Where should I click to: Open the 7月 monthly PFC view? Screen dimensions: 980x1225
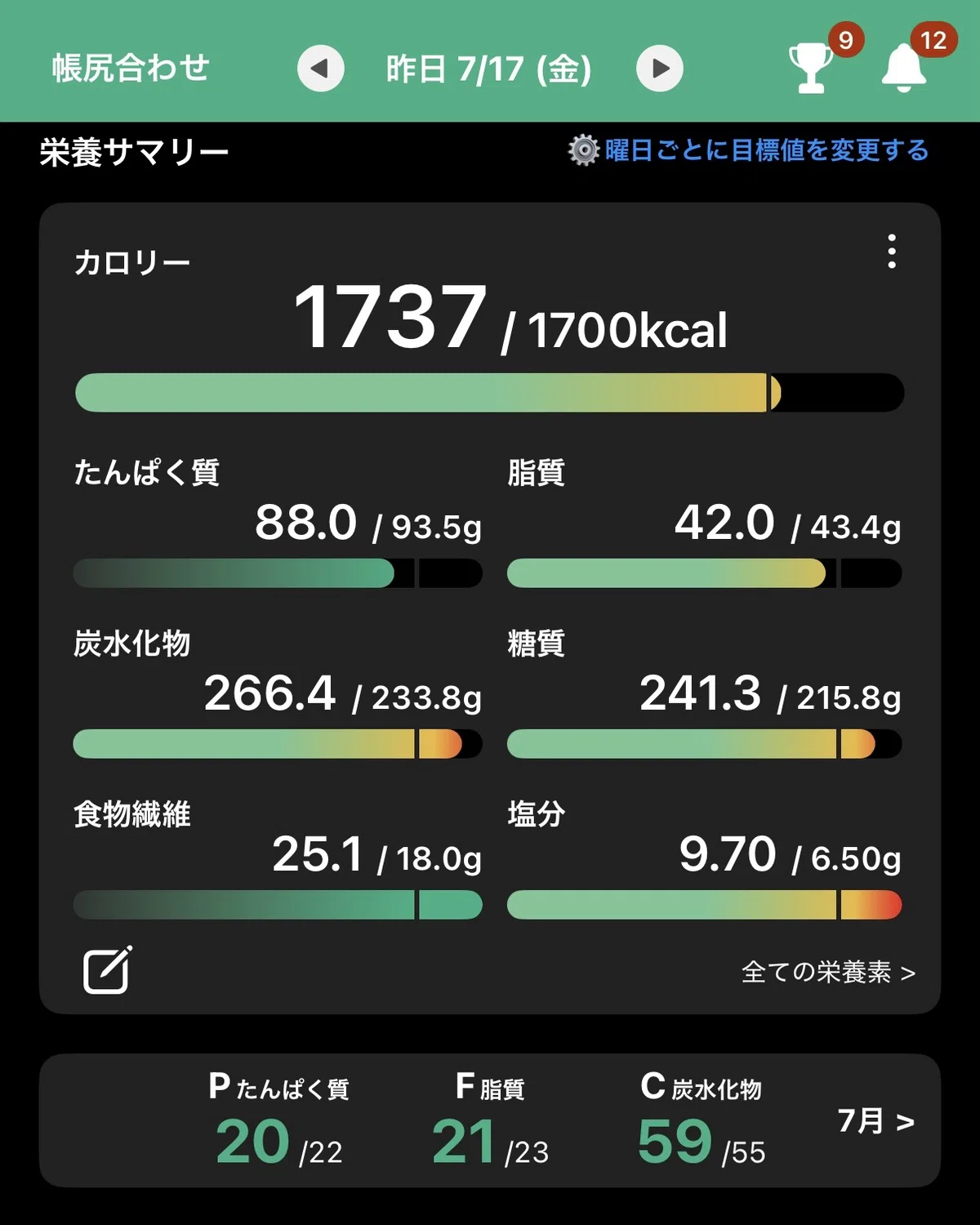(875, 1121)
